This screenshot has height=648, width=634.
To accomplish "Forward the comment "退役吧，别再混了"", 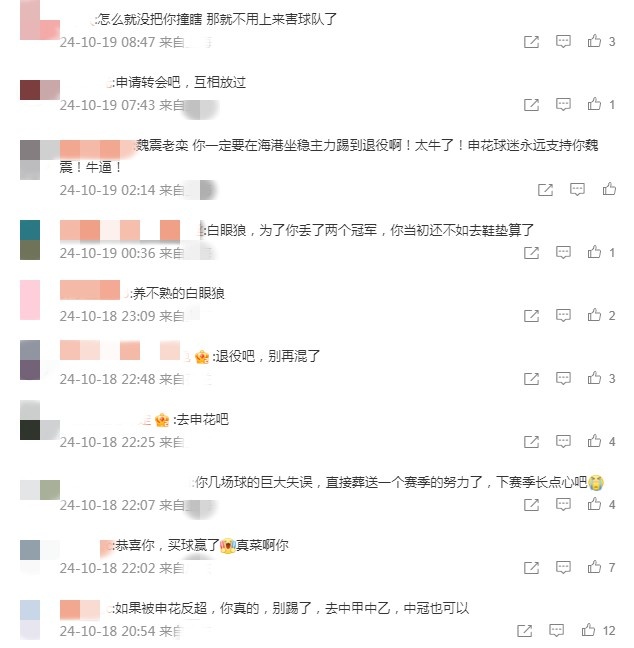I will (x=532, y=378).
